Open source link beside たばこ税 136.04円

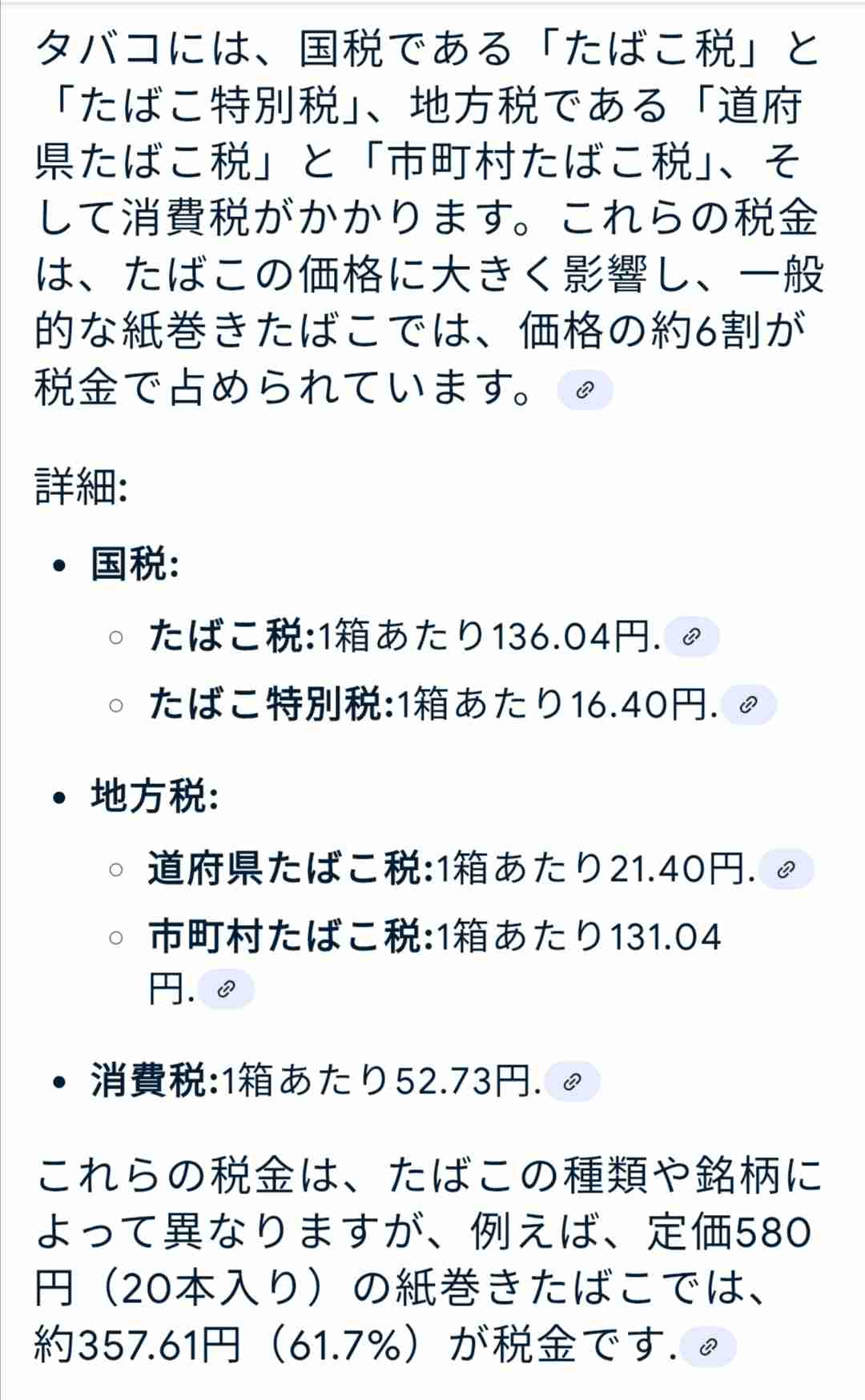[x=692, y=637]
